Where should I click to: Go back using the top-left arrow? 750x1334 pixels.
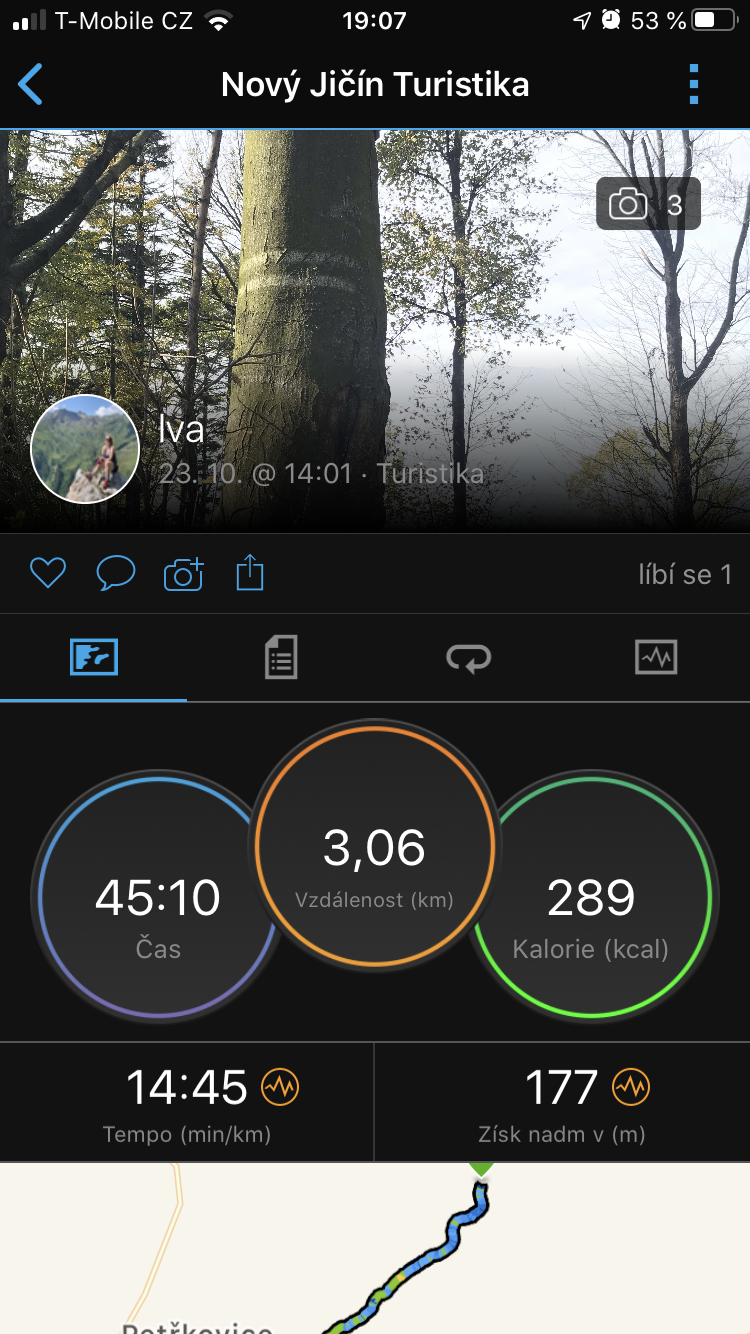[31, 85]
